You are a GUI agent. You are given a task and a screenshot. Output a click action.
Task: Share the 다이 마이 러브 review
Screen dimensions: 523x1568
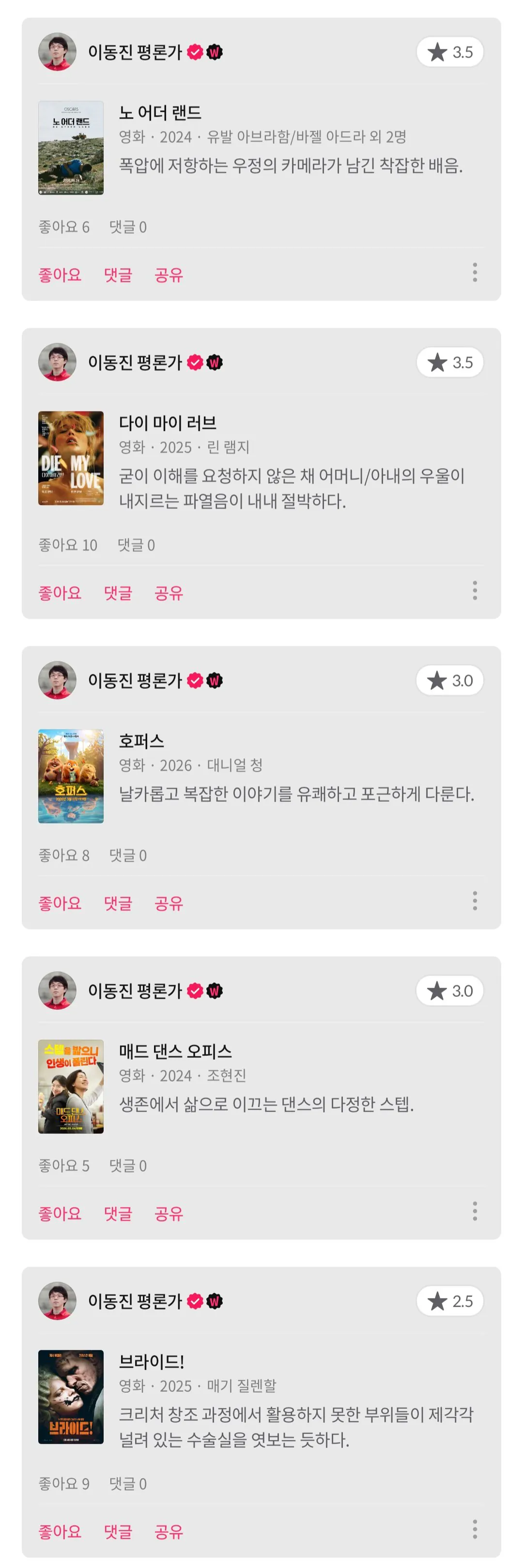[169, 592]
